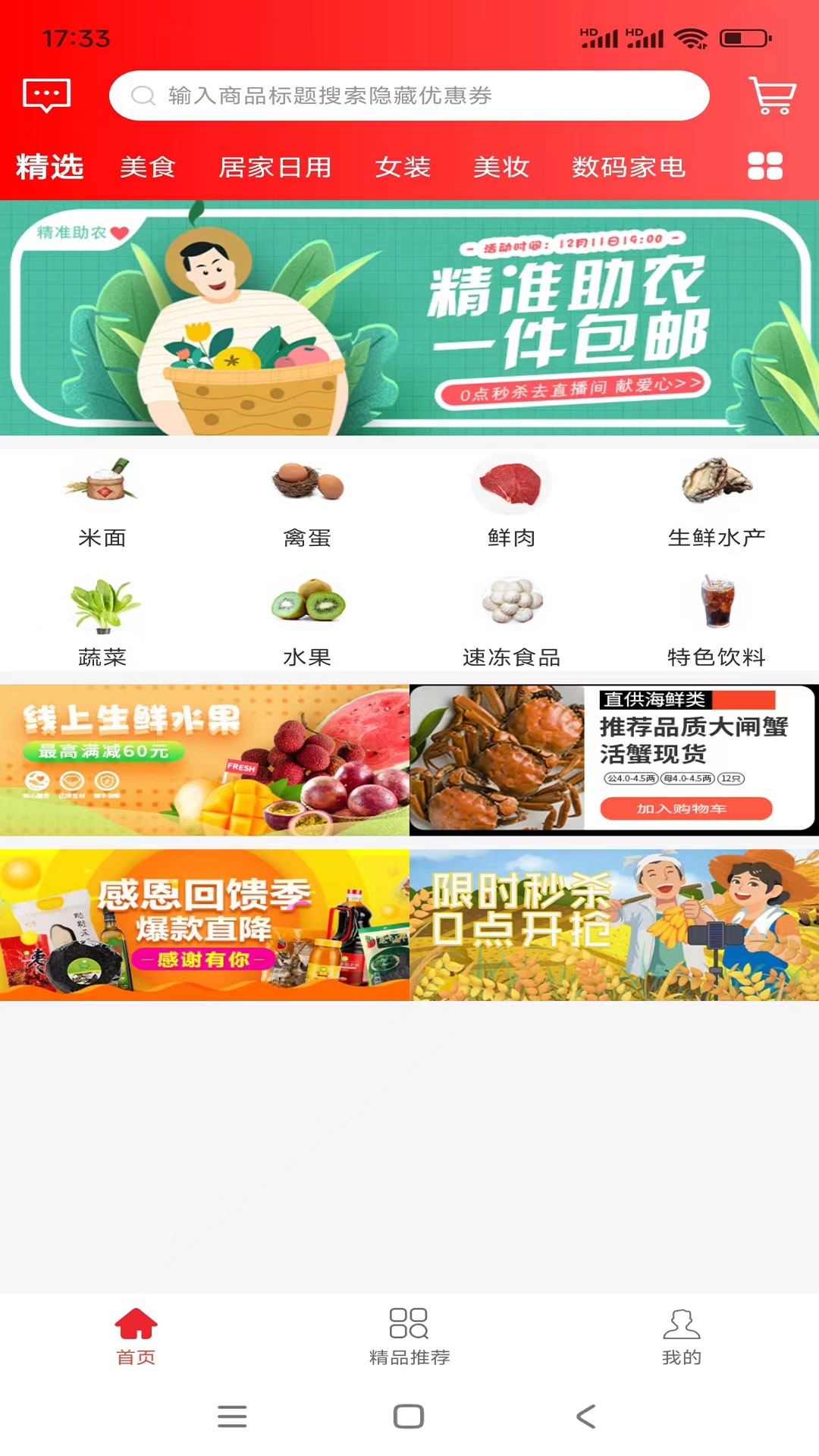Open the all-categories grid icon
Screen dimensions: 819x1456
765,166
